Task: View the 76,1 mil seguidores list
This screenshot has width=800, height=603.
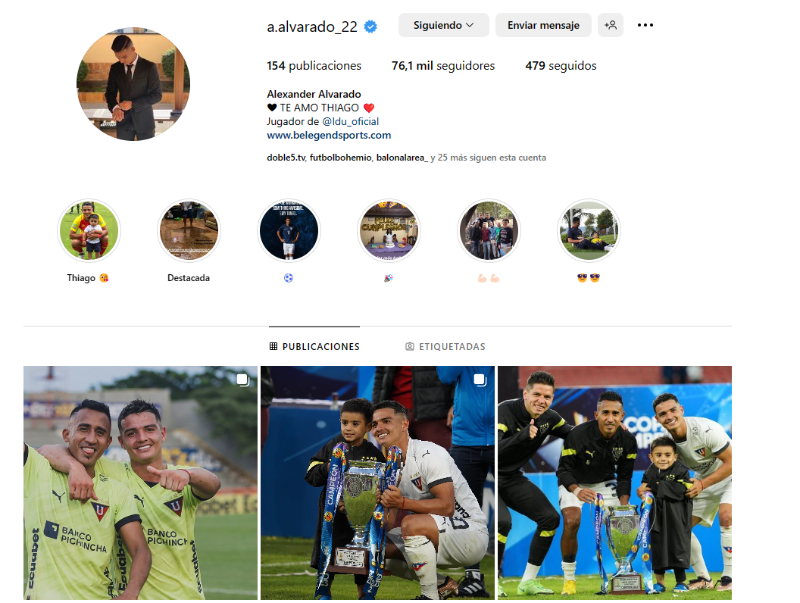Action: pos(443,66)
